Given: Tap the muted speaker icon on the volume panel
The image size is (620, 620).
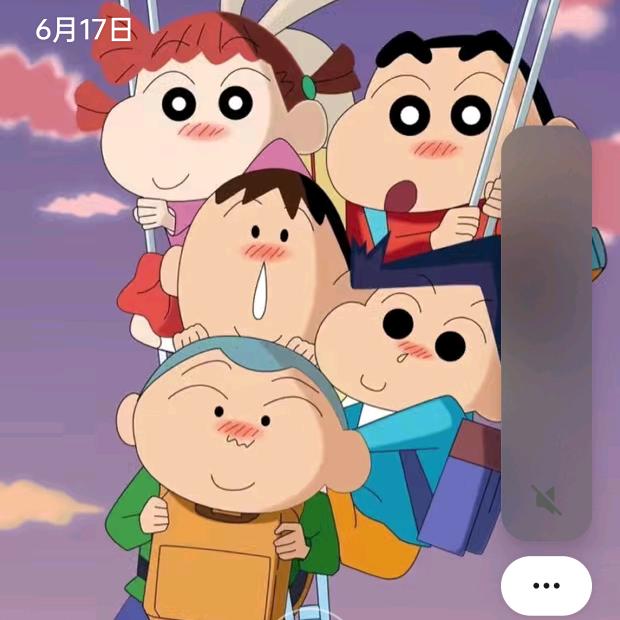Looking at the screenshot, I should [x=546, y=499].
